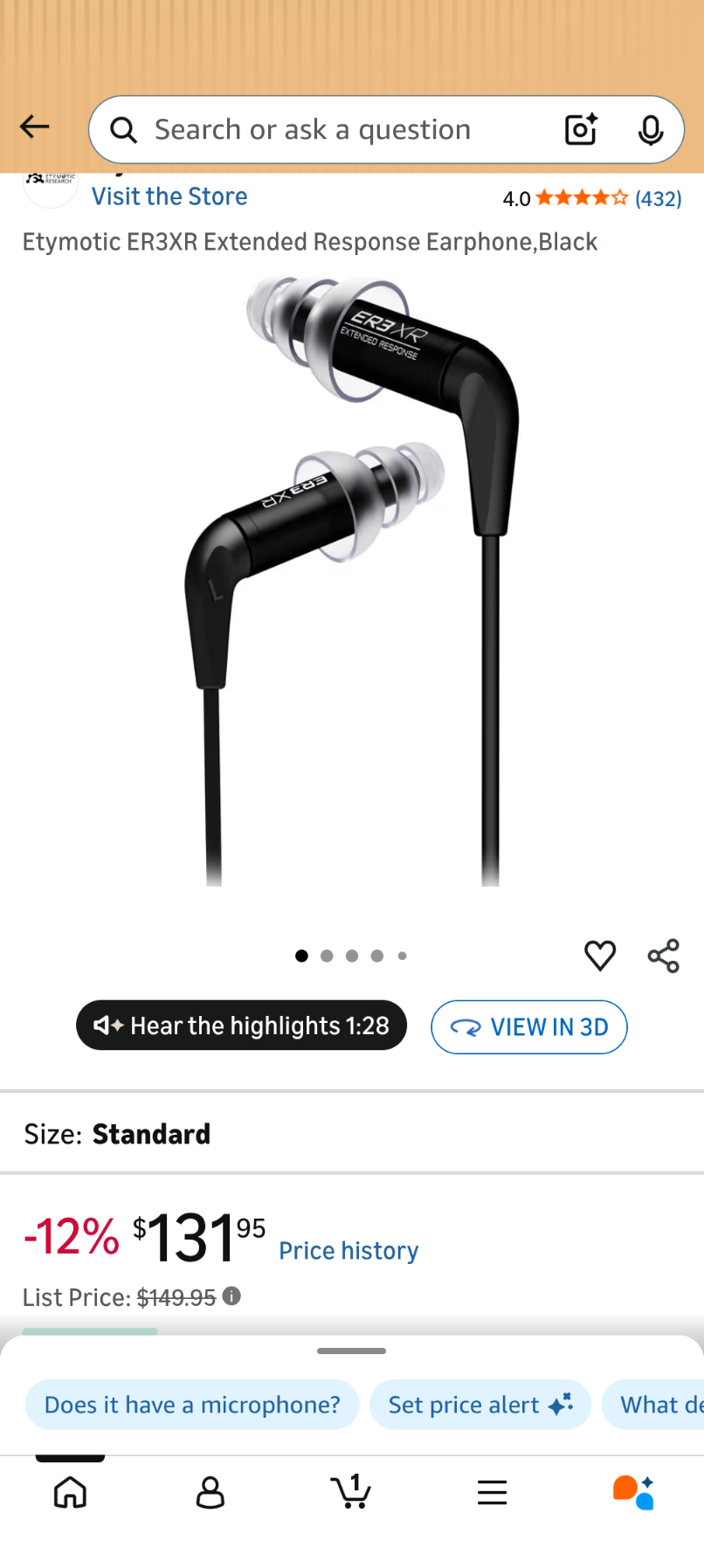Open the account profile tab

211,1493
